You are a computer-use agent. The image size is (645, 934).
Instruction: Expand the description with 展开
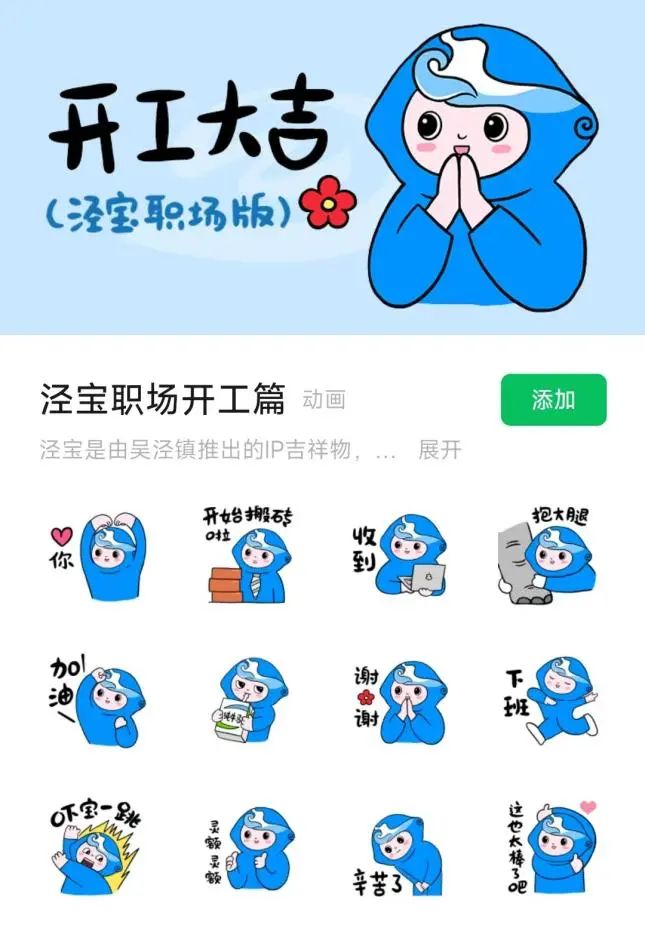[x=439, y=450]
